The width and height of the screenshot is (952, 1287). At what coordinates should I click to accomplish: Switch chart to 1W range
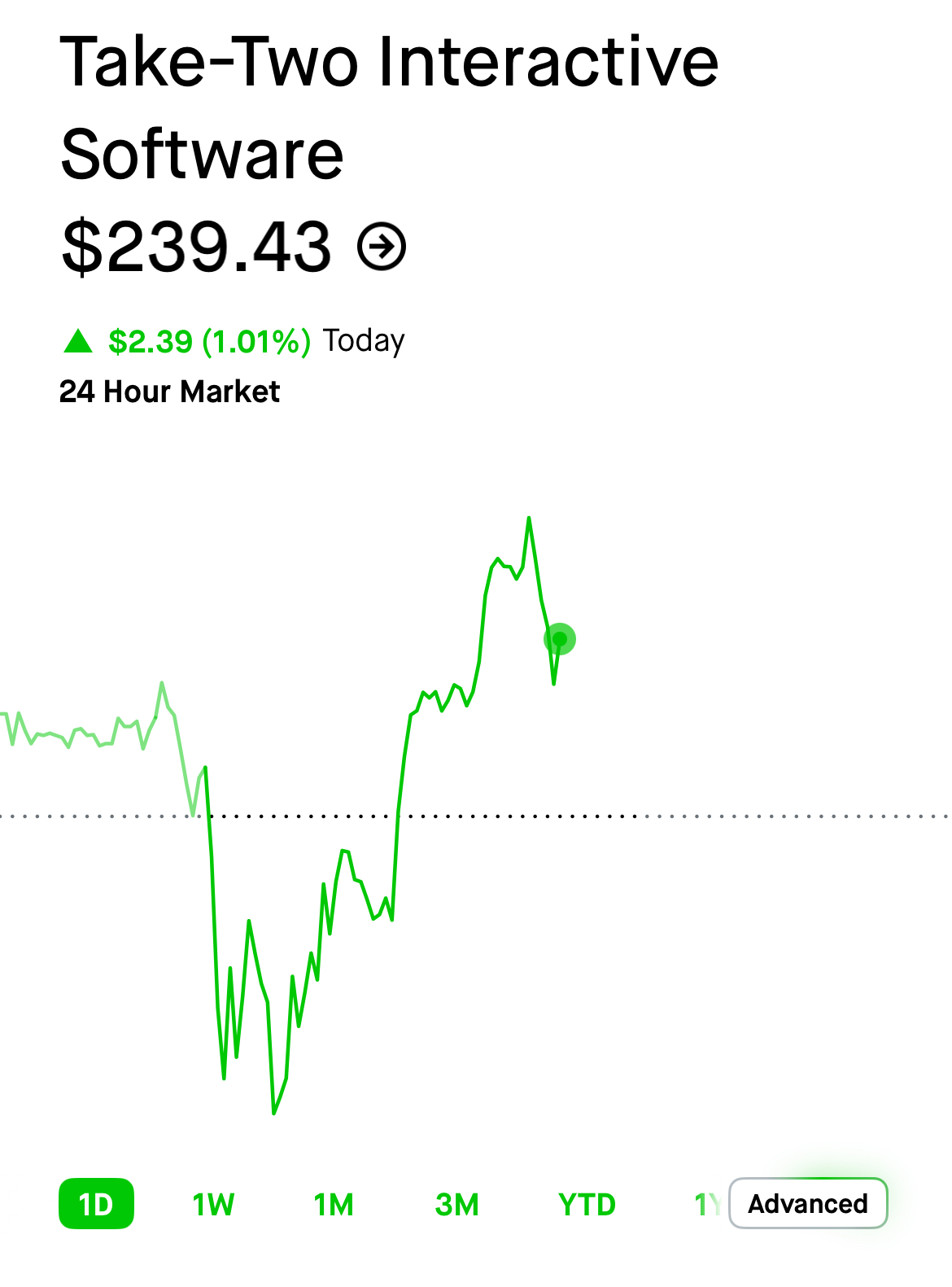click(x=213, y=1204)
